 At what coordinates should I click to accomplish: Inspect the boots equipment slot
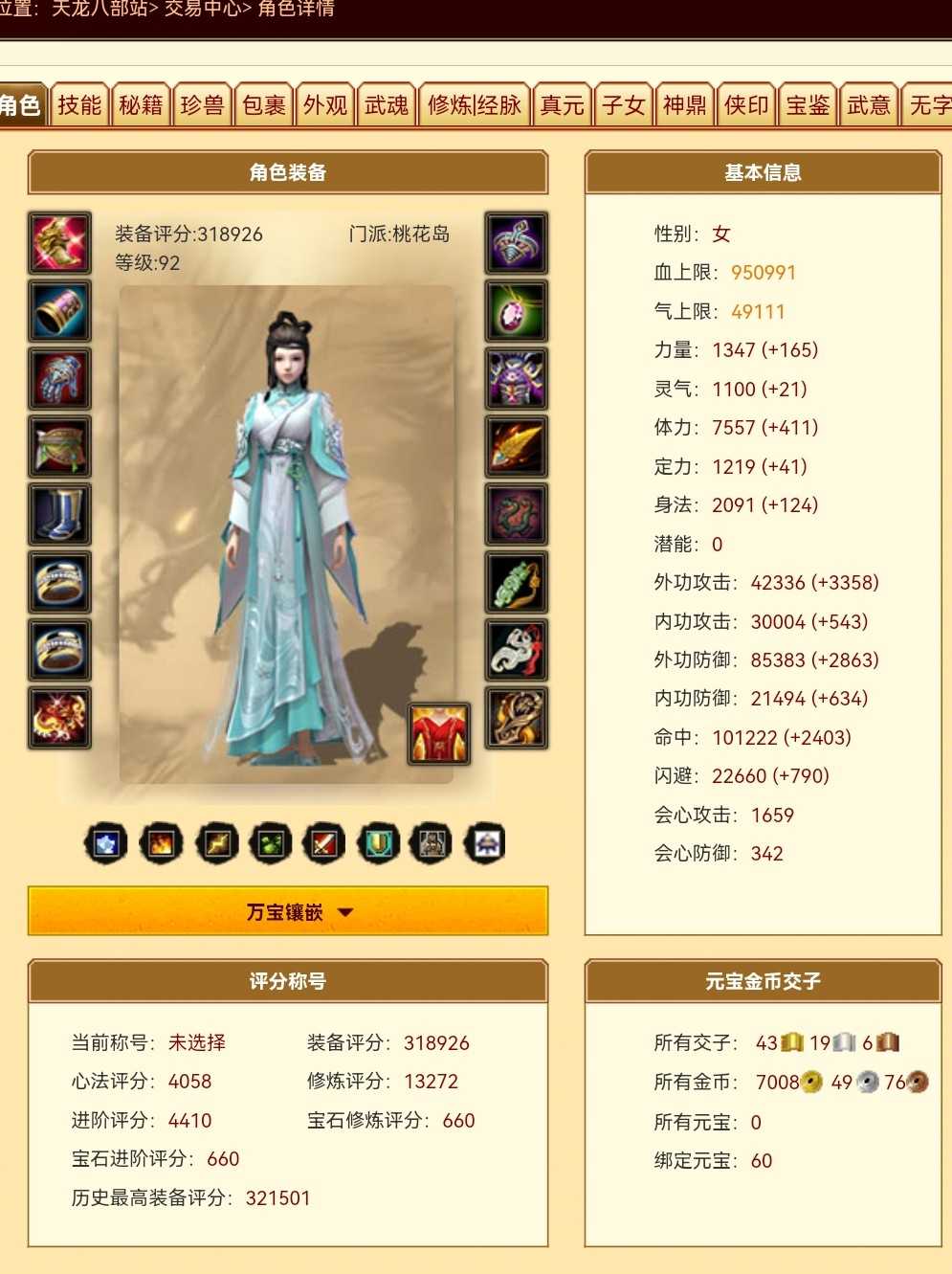coord(60,515)
